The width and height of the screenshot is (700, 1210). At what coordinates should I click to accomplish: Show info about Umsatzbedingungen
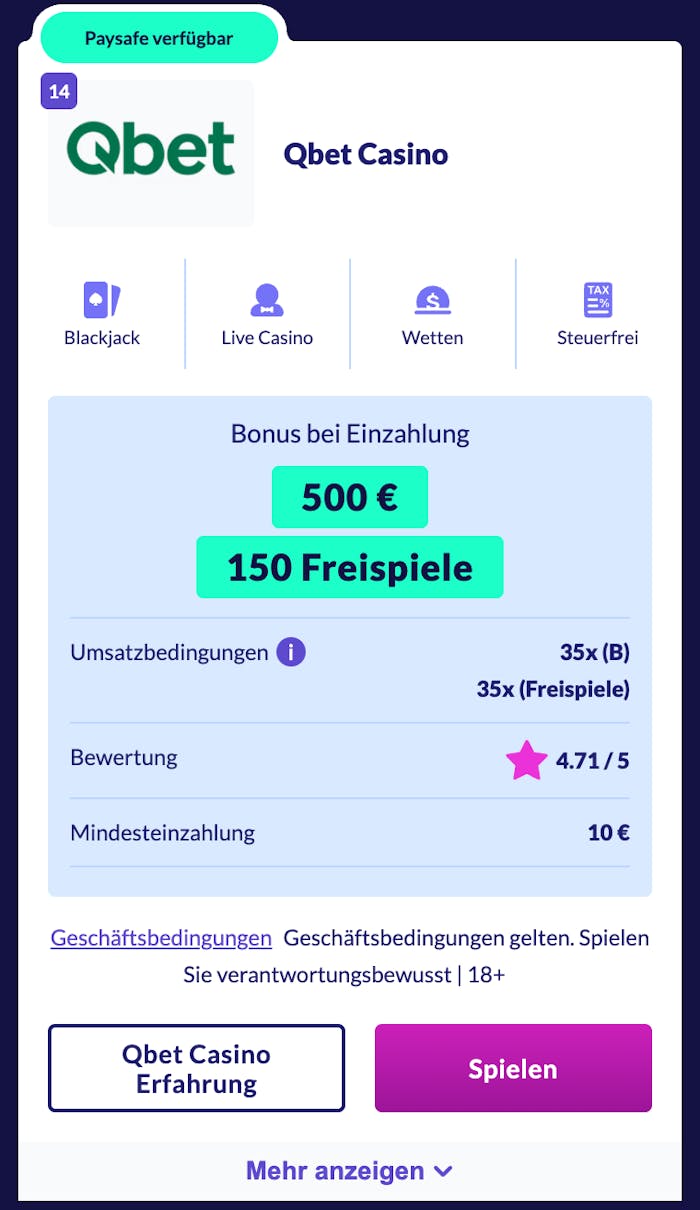pyautogui.click(x=291, y=653)
